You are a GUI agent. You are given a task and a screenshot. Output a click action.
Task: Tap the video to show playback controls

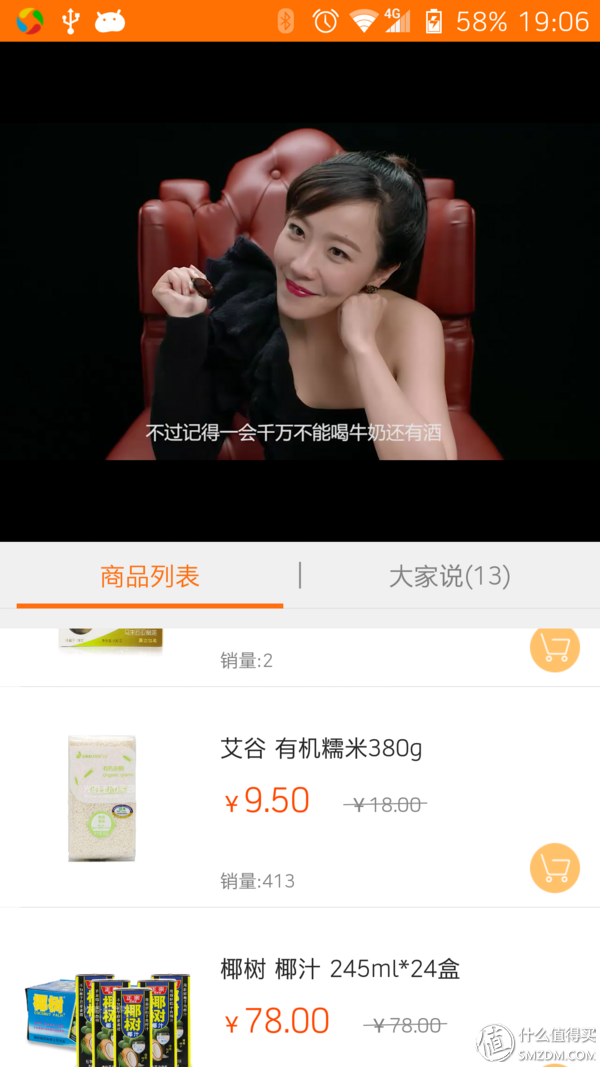(x=300, y=290)
